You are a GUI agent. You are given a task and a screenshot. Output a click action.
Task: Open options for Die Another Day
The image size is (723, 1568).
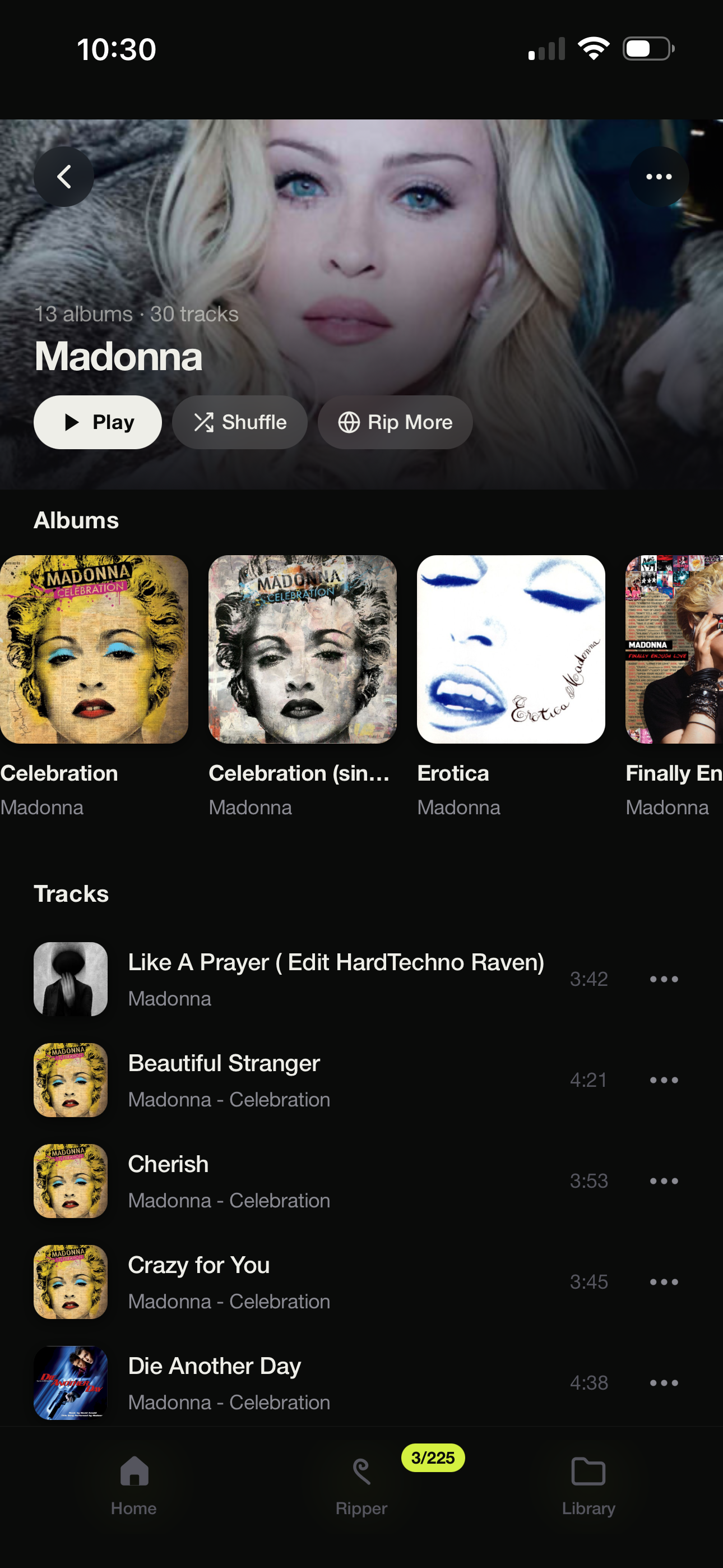point(664,1383)
